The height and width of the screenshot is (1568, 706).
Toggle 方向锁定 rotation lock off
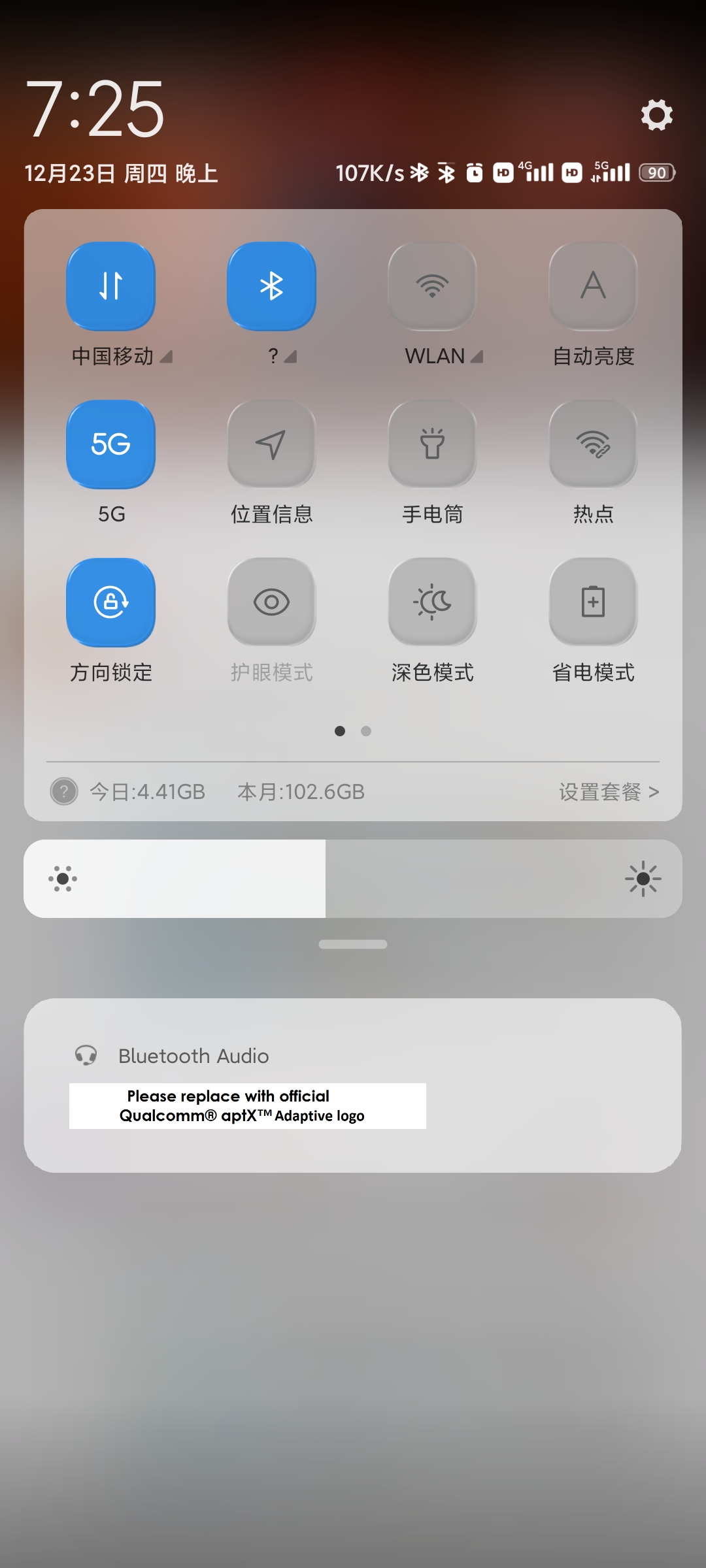110,602
